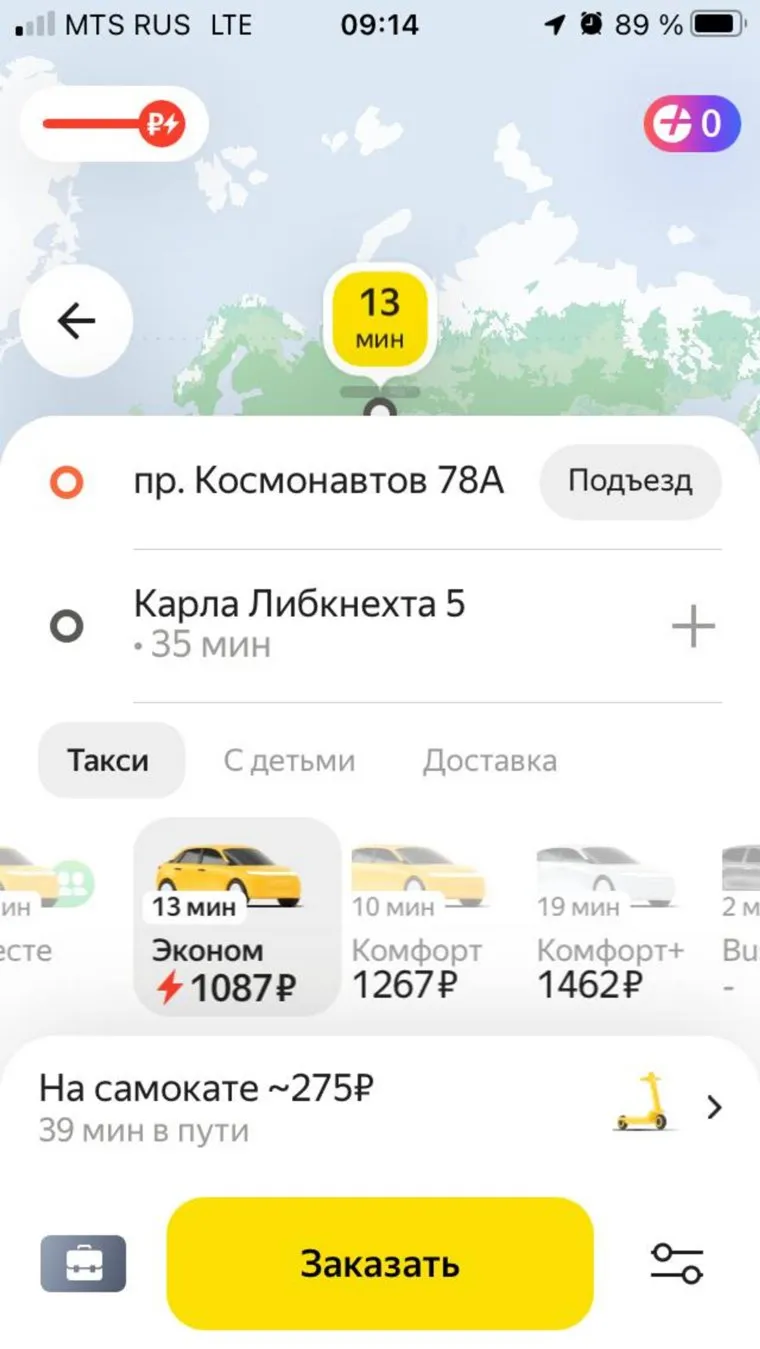Open ride options sliders icon
The height and width of the screenshot is (1349, 760).
[677, 1263]
